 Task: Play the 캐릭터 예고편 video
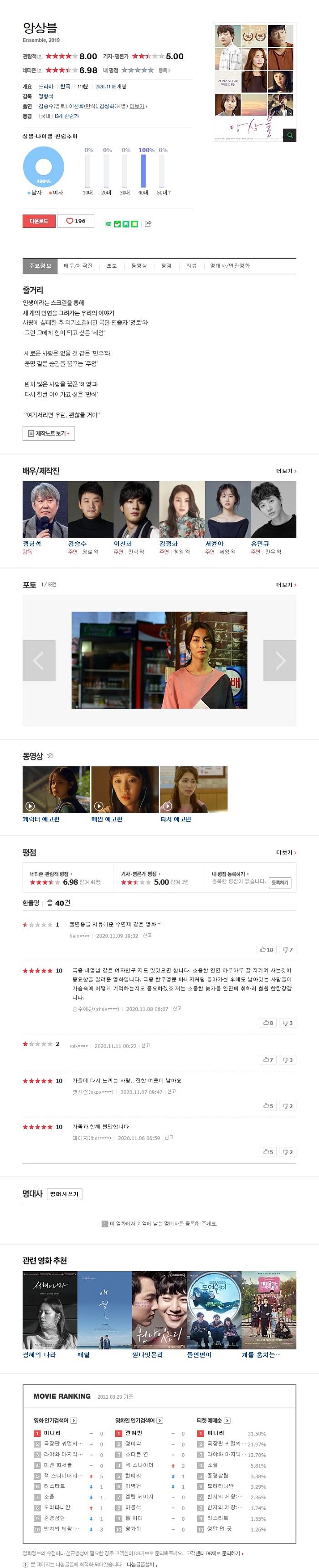(x=56, y=789)
